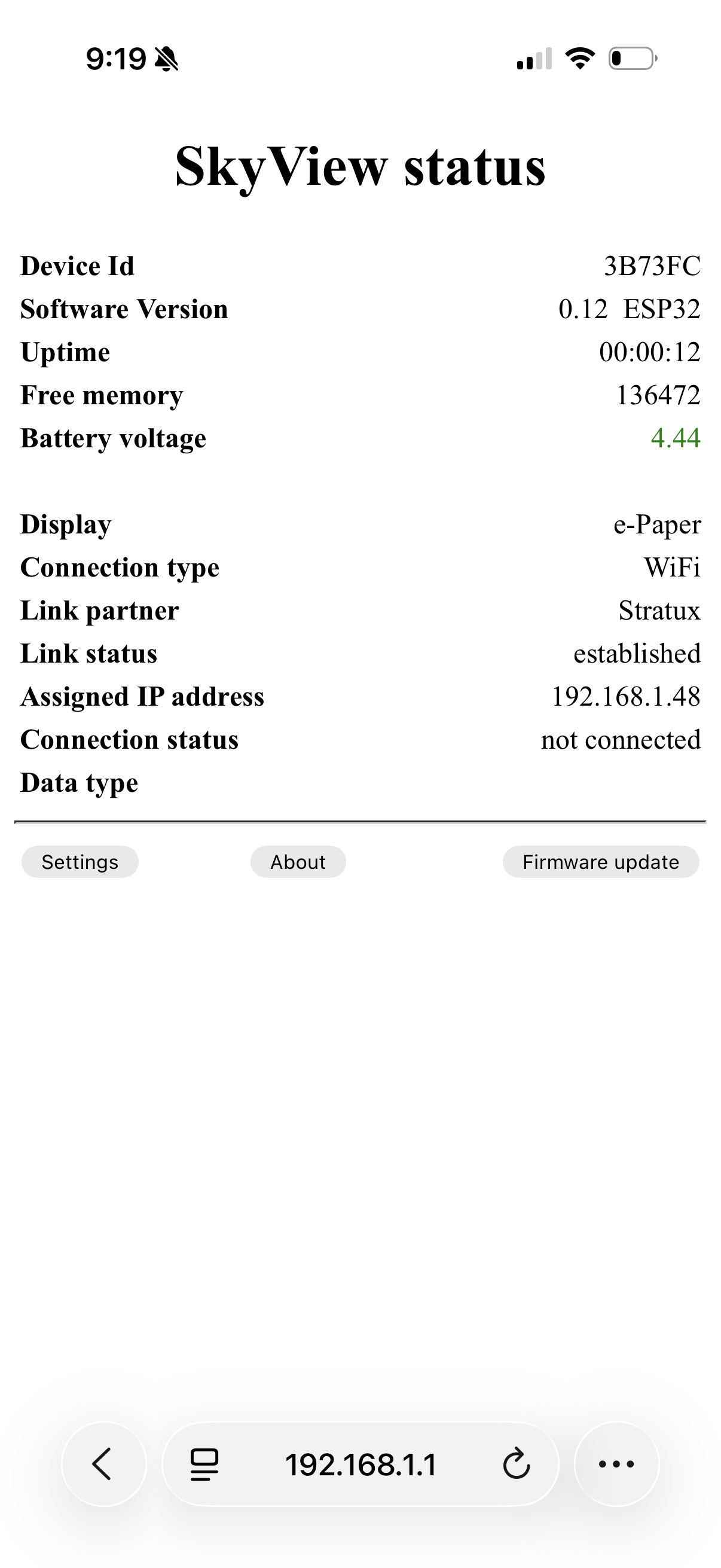This screenshot has width=721, height=1568.
Task: Tap the 192.168.1.1 address field
Action: (x=361, y=1464)
